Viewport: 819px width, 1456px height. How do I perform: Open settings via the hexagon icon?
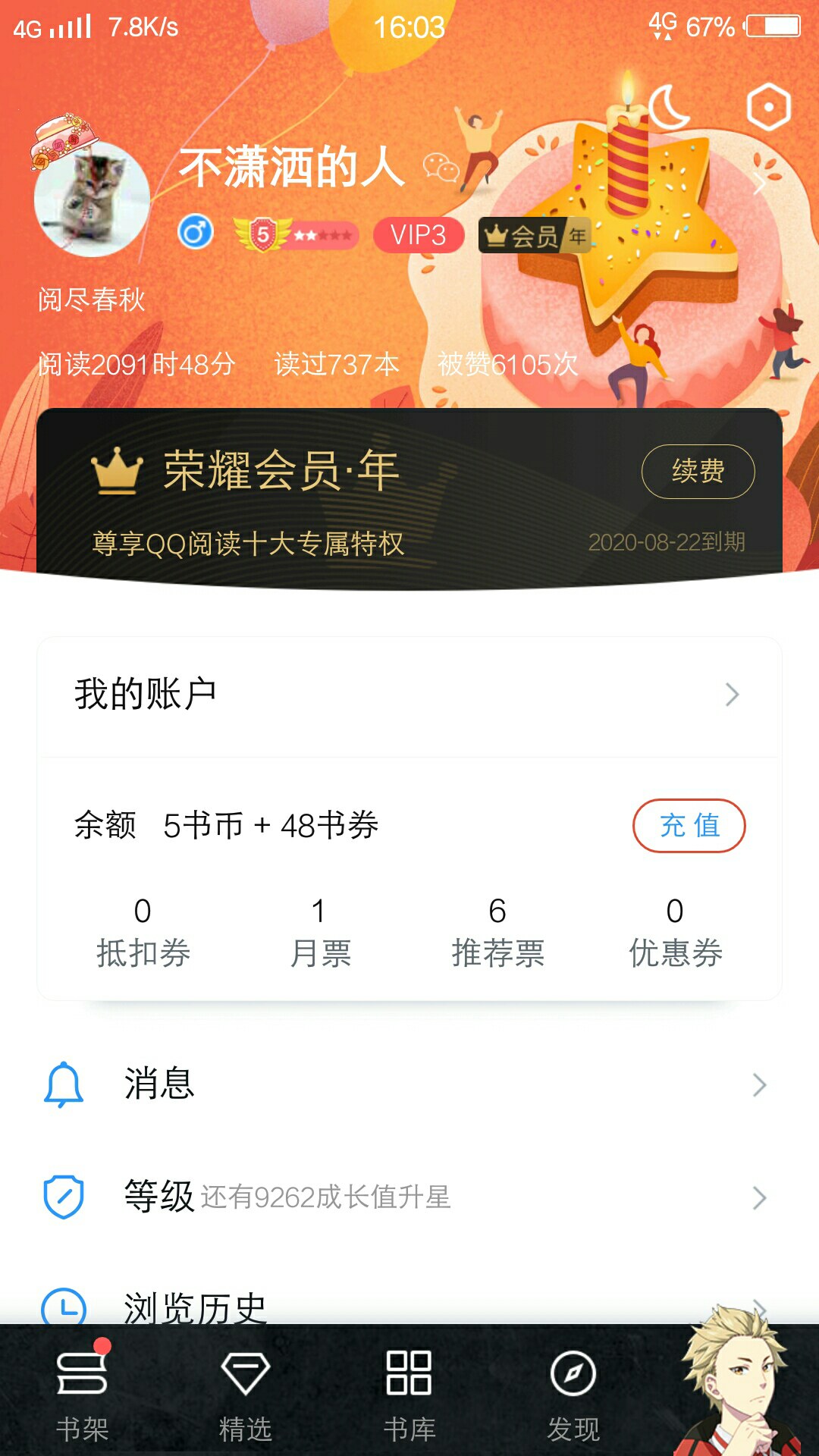(x=768, y=107)
